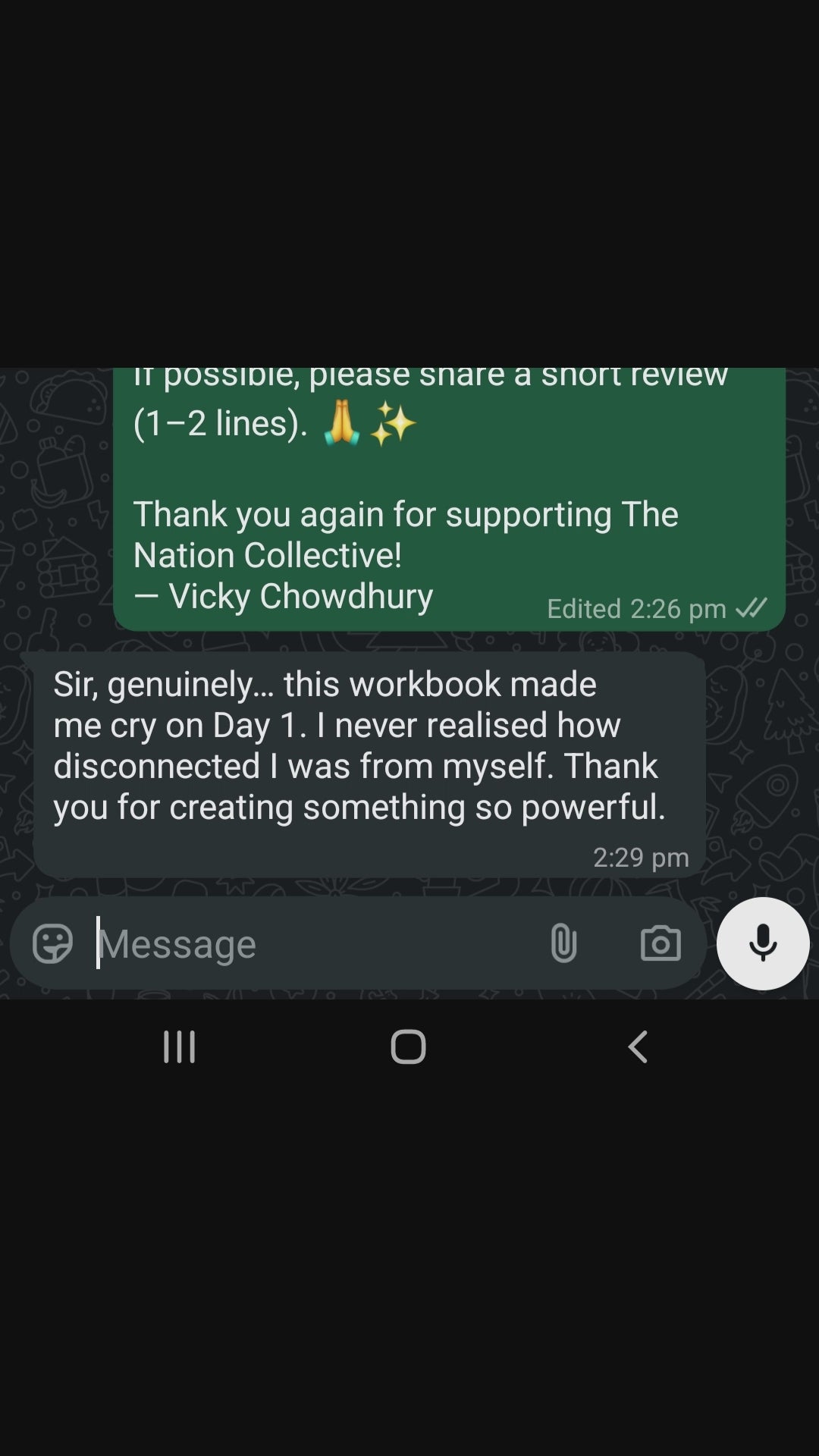The height and width of the screenshot is (1456, 819).
Task: Open the attachment paperclip menu
Action: 563,943
